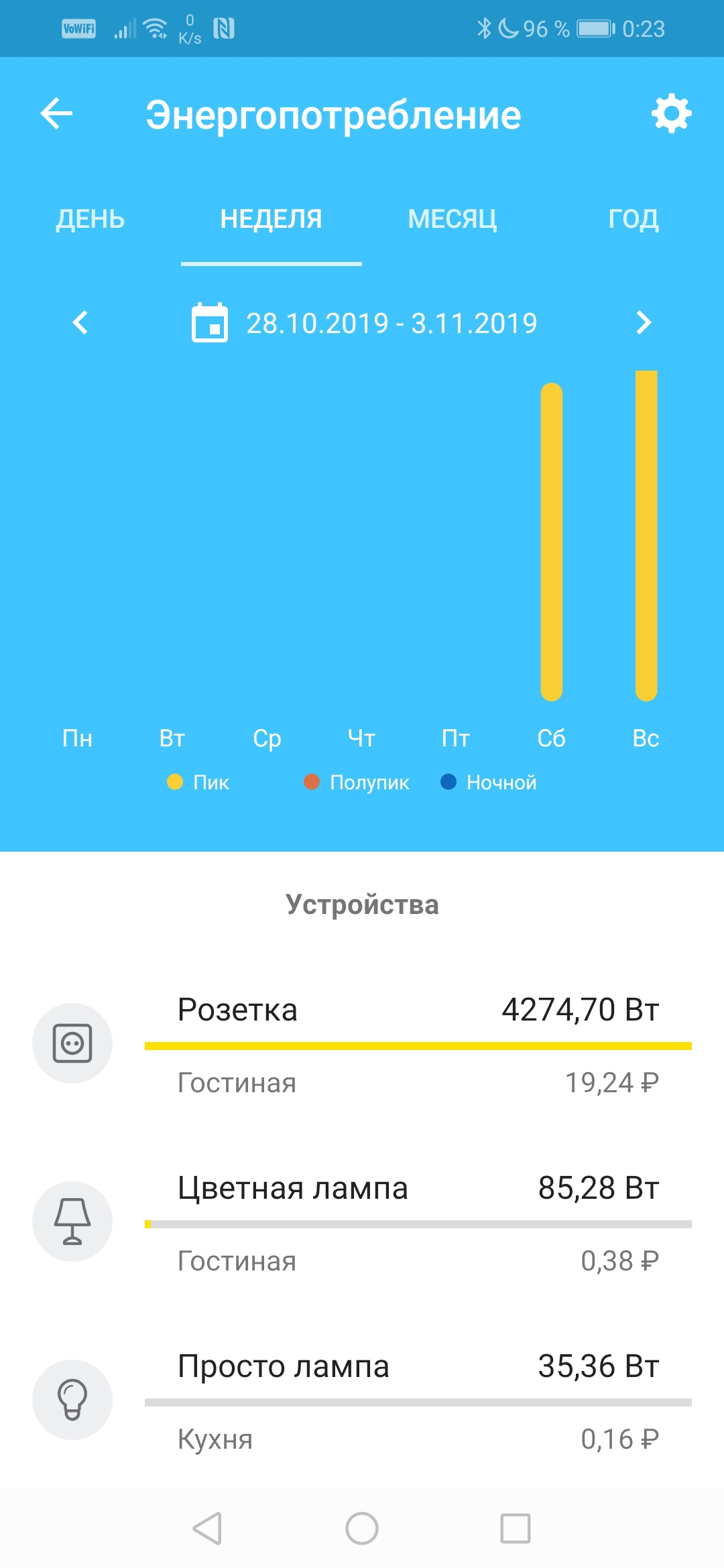
Task: Open the Цветная лампа device details
Action: click(x=362, y=1222)
